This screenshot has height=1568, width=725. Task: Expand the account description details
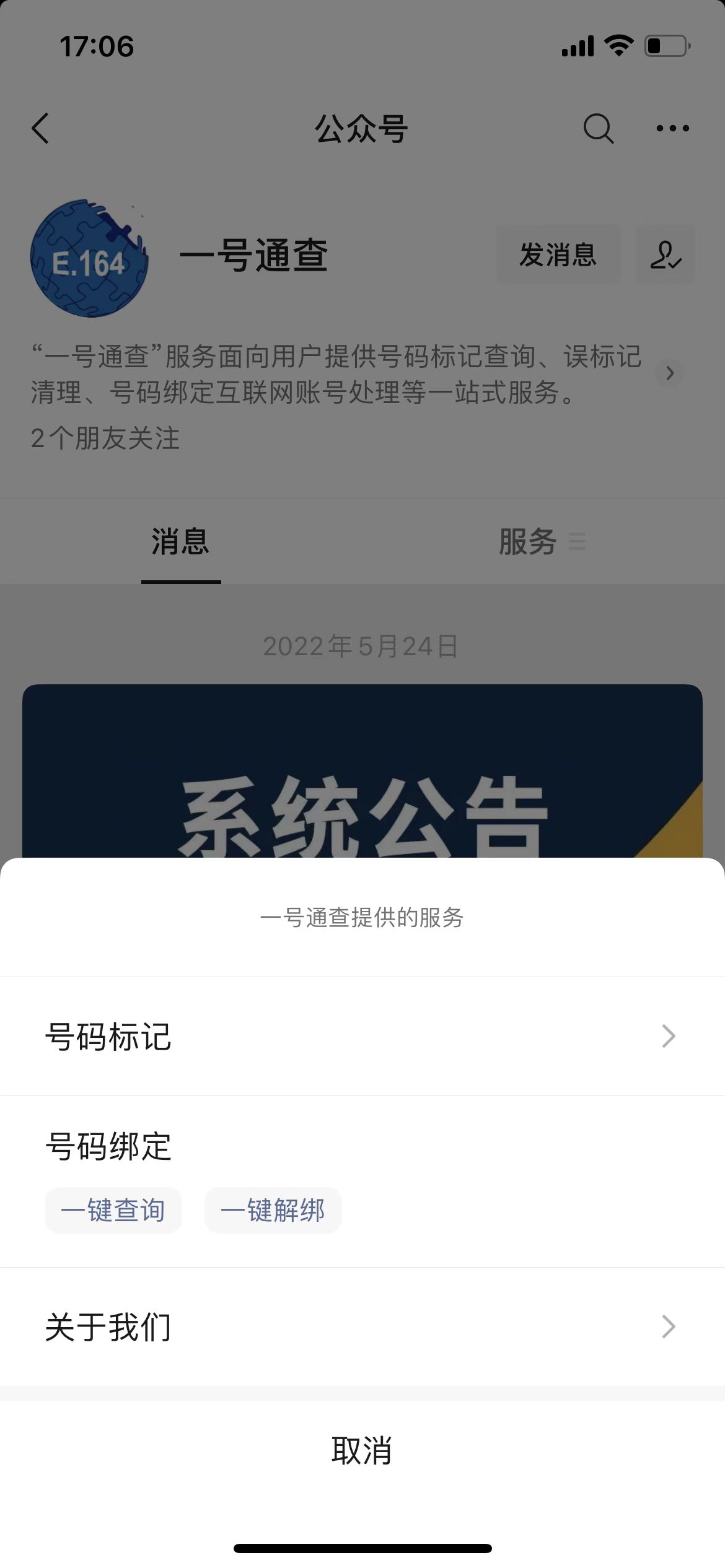pos(670,373)
